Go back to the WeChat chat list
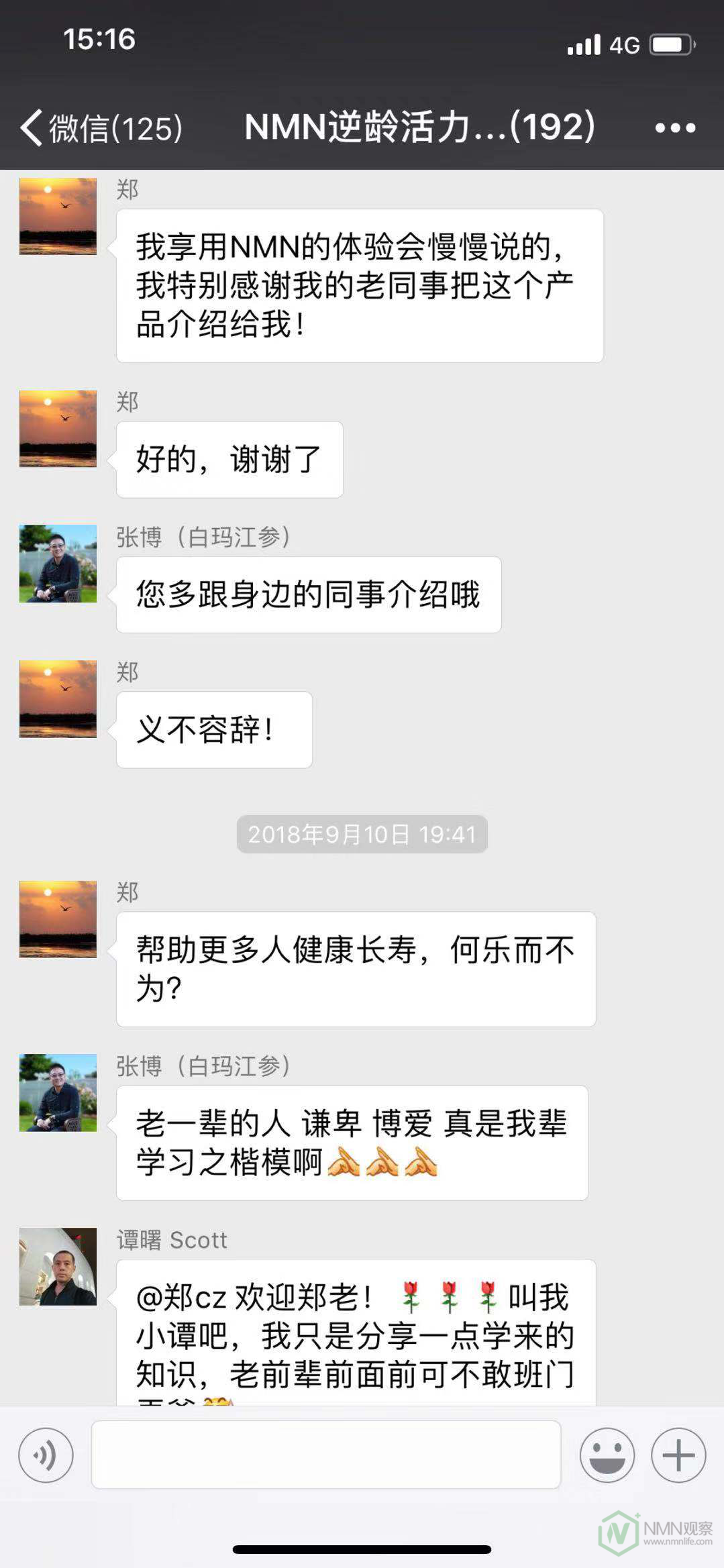Image resolution: width=724 pixels, height=1568 pixels. tap(101, 127)
